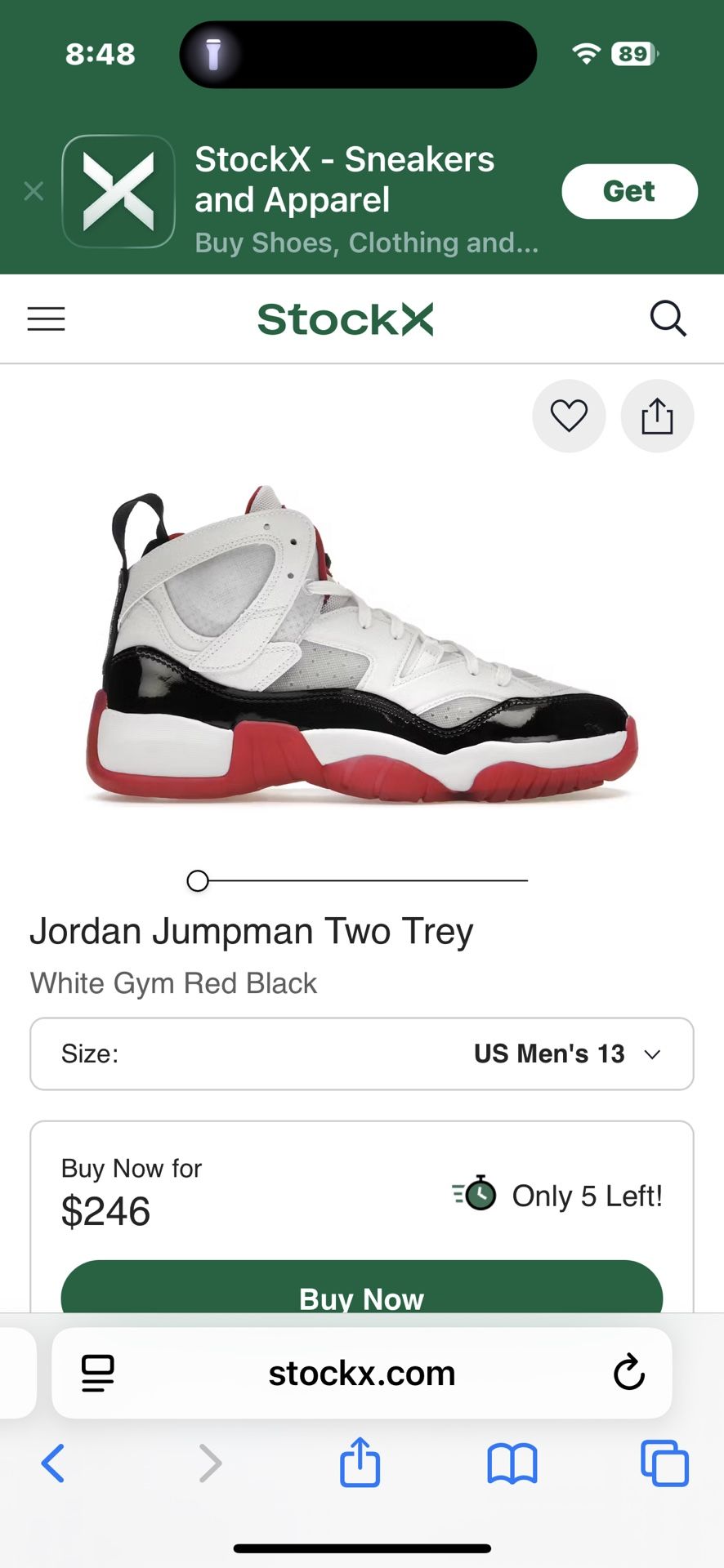
Task: Select the first image carousel dot
Action: pos(197,880)
